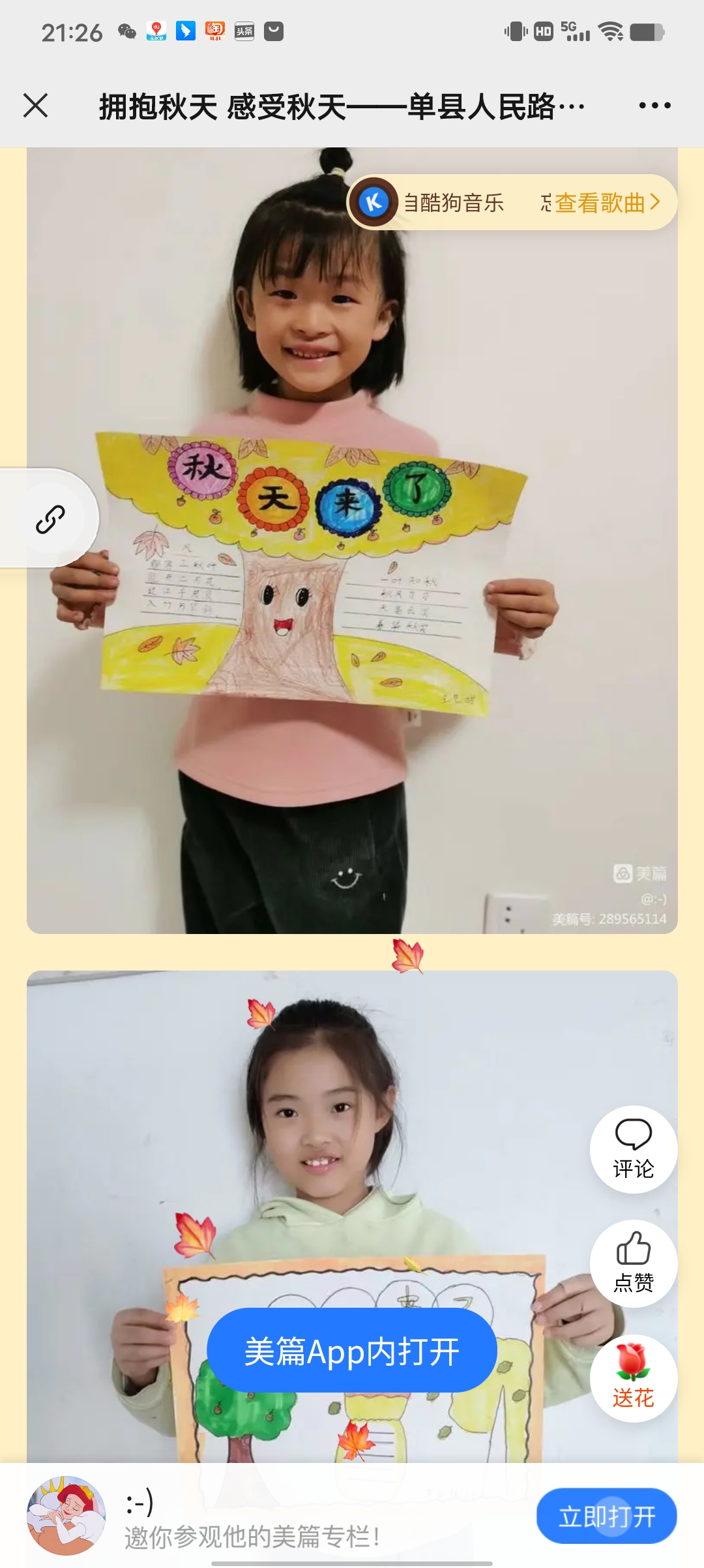Screen dimensions: 704x1568
Task: Send a flower with 送花
Action: point(633,1378)
